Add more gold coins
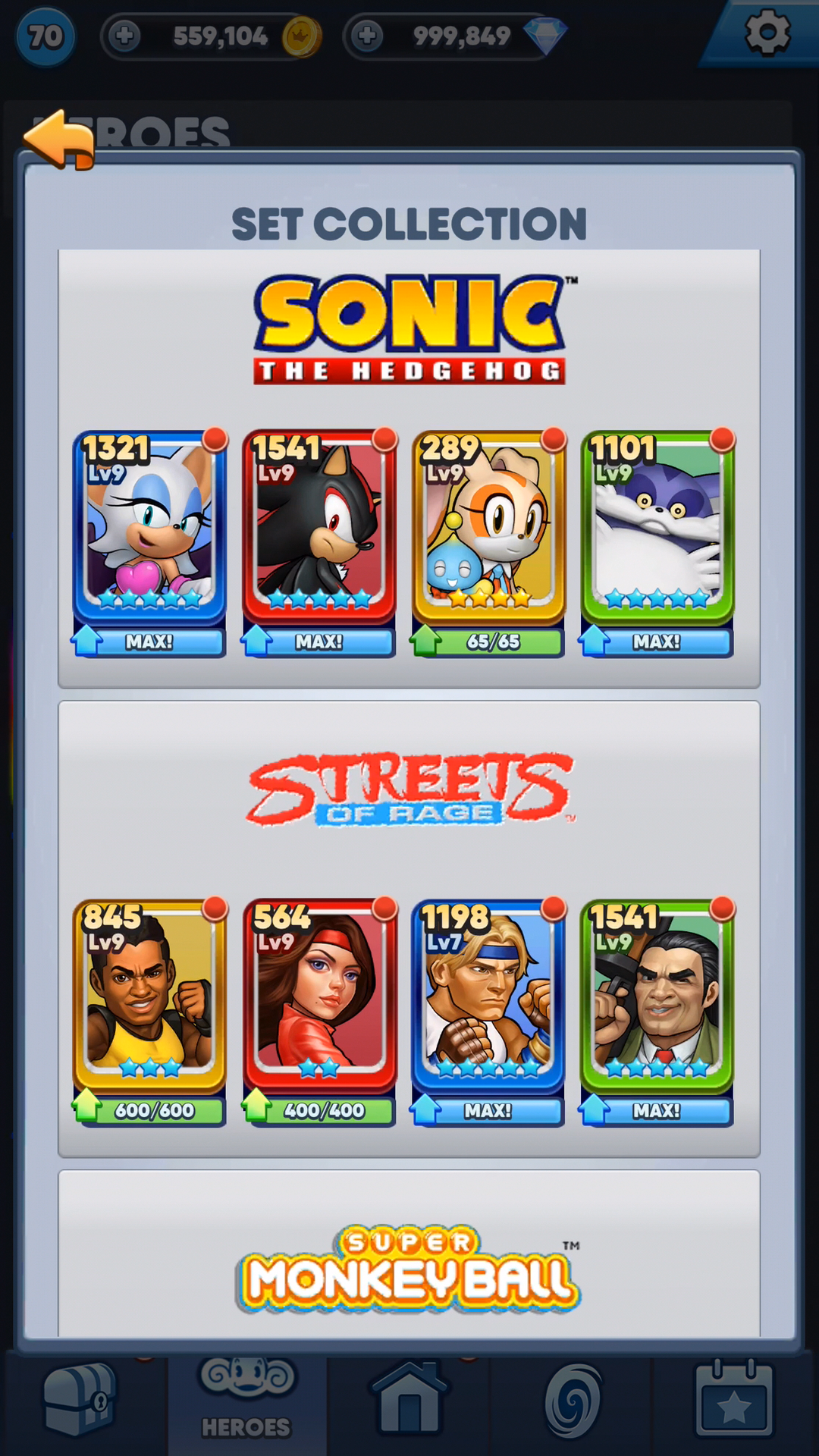This screenshot has height=1456, width=819. [125, 36]
